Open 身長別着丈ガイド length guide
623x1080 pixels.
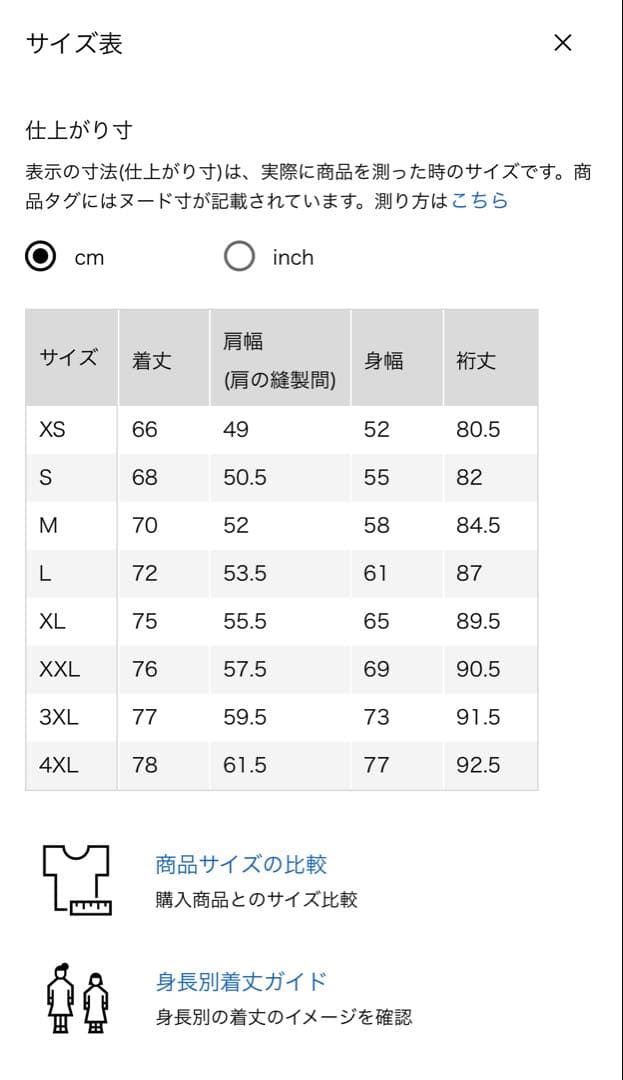coord(241,982)
